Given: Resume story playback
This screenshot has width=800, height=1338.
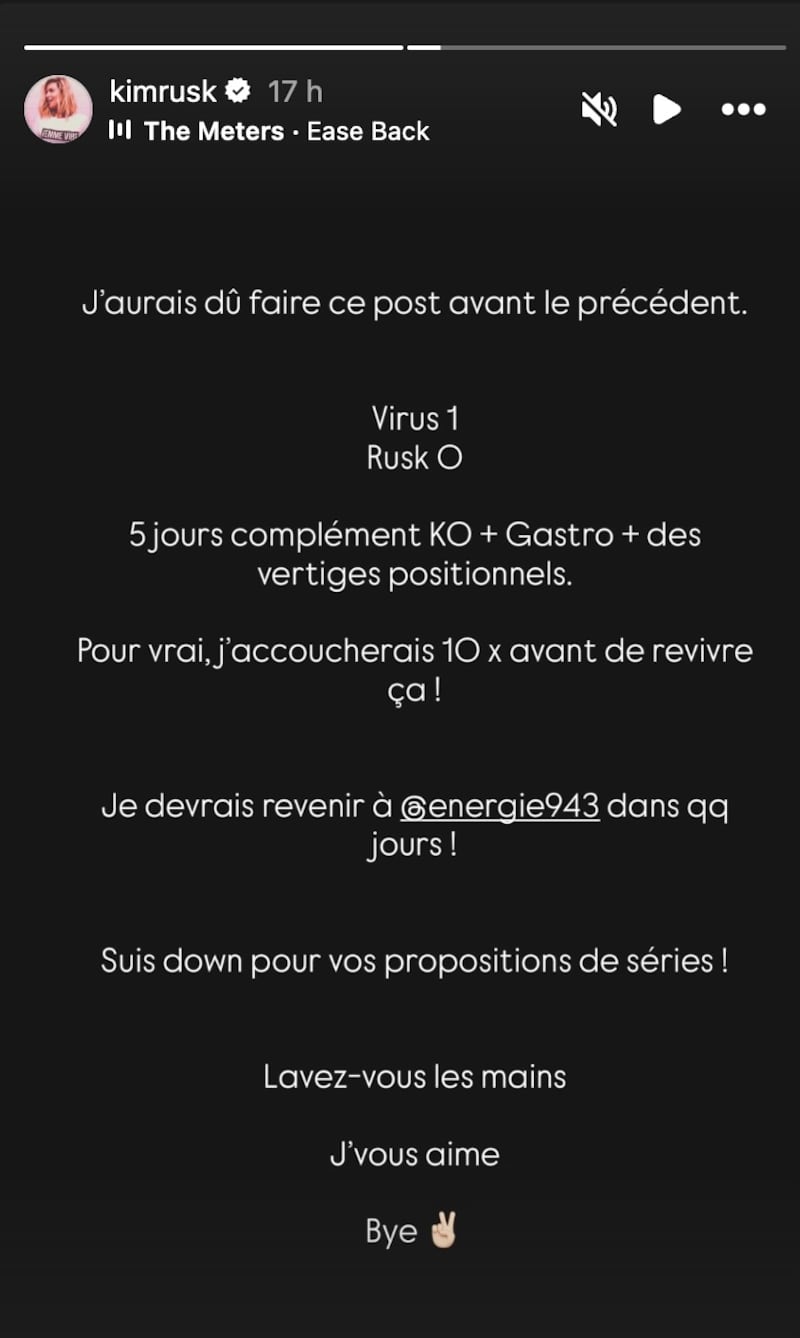Looking at the screenshot, I should coord(667,109).
